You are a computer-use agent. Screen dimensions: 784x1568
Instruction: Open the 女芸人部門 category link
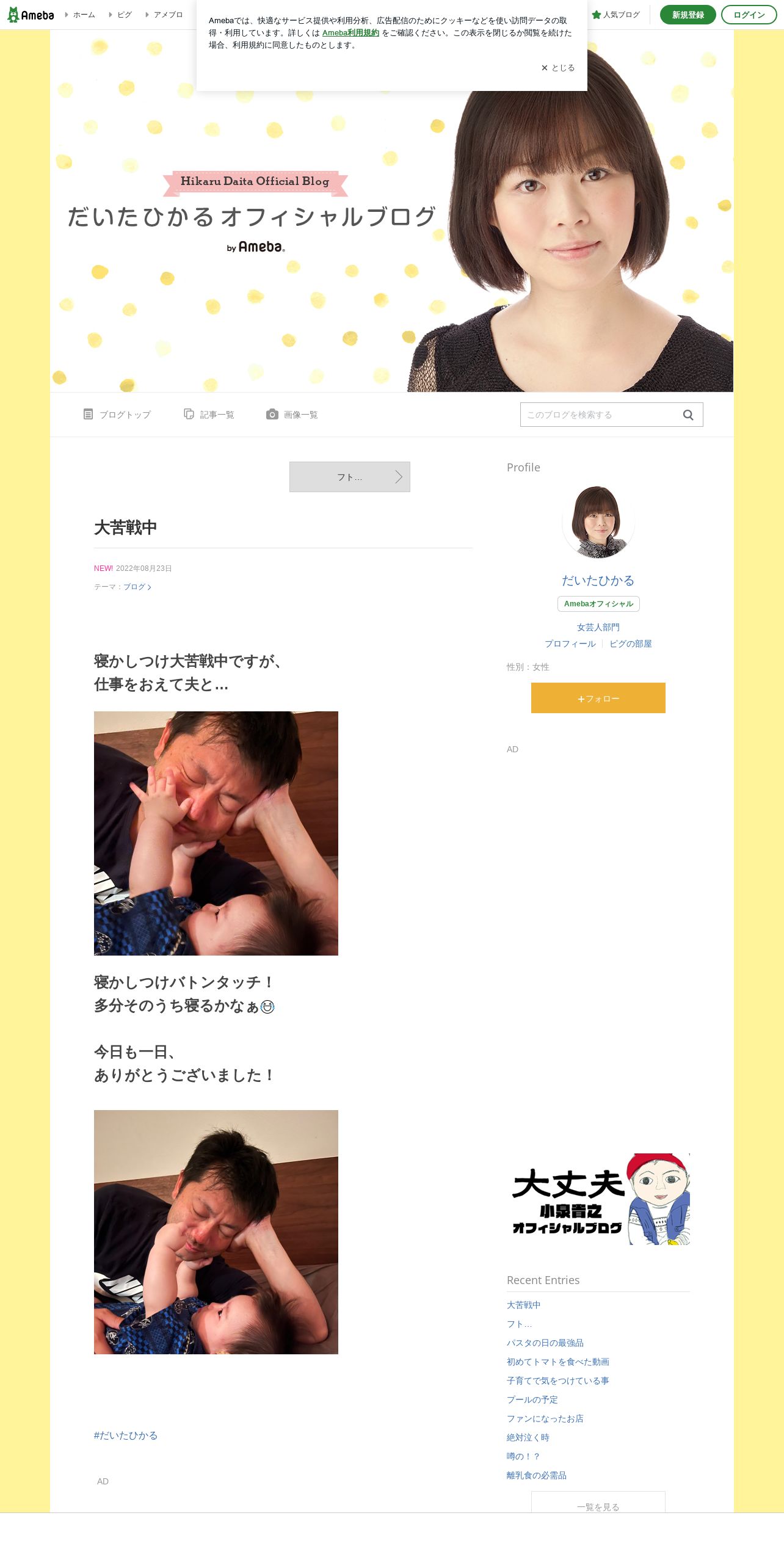(x=598, y=627)
